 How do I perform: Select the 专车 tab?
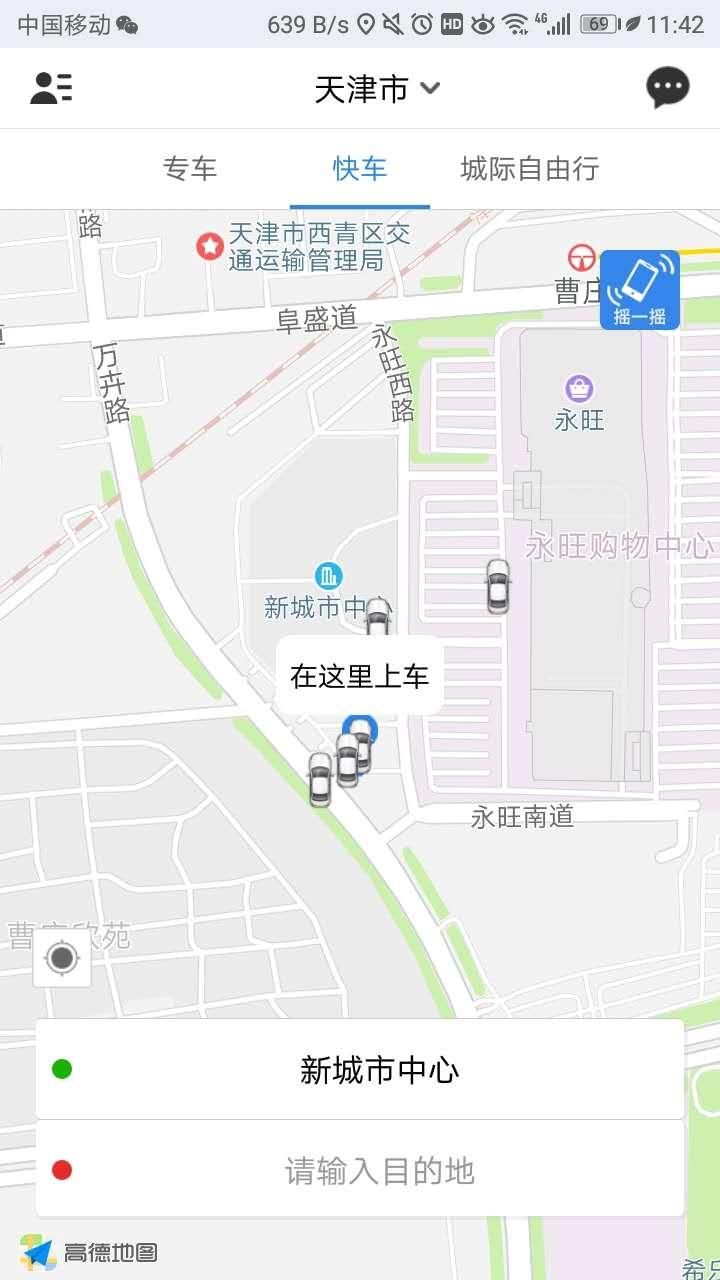point(190,169)
